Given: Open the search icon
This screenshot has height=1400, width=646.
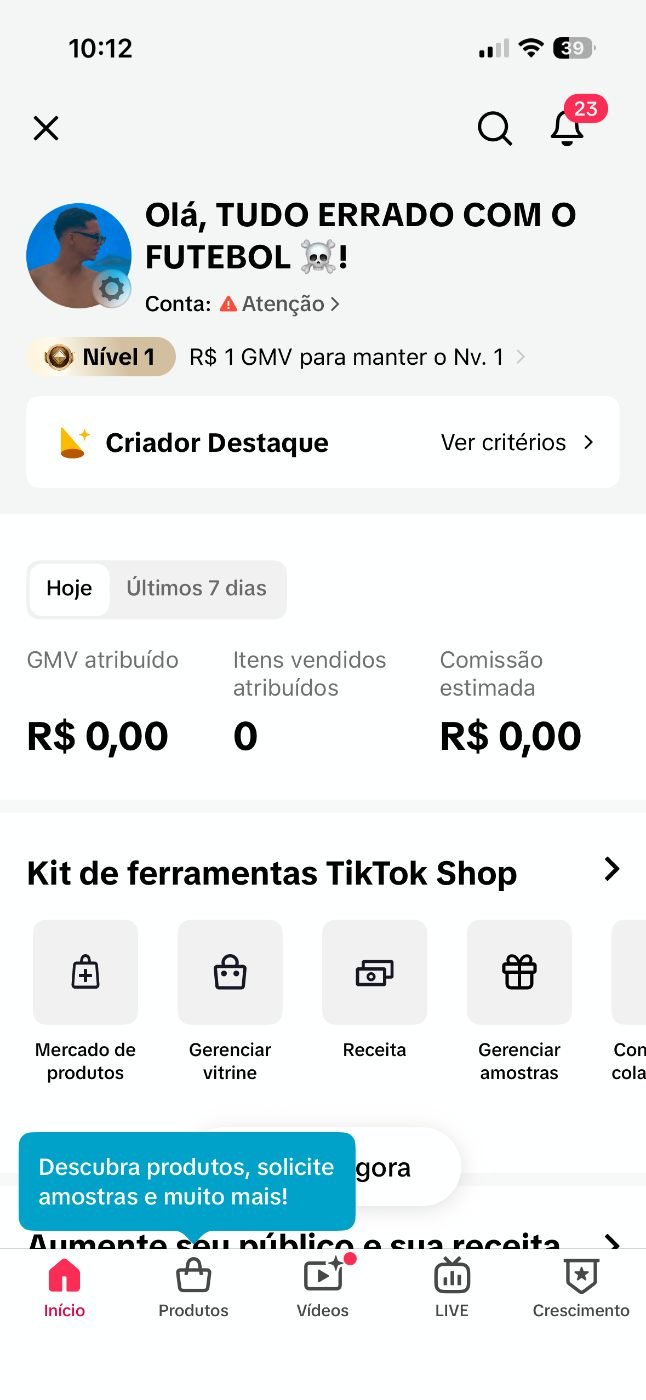Looking at the screenshot, I should coord(494,128).
